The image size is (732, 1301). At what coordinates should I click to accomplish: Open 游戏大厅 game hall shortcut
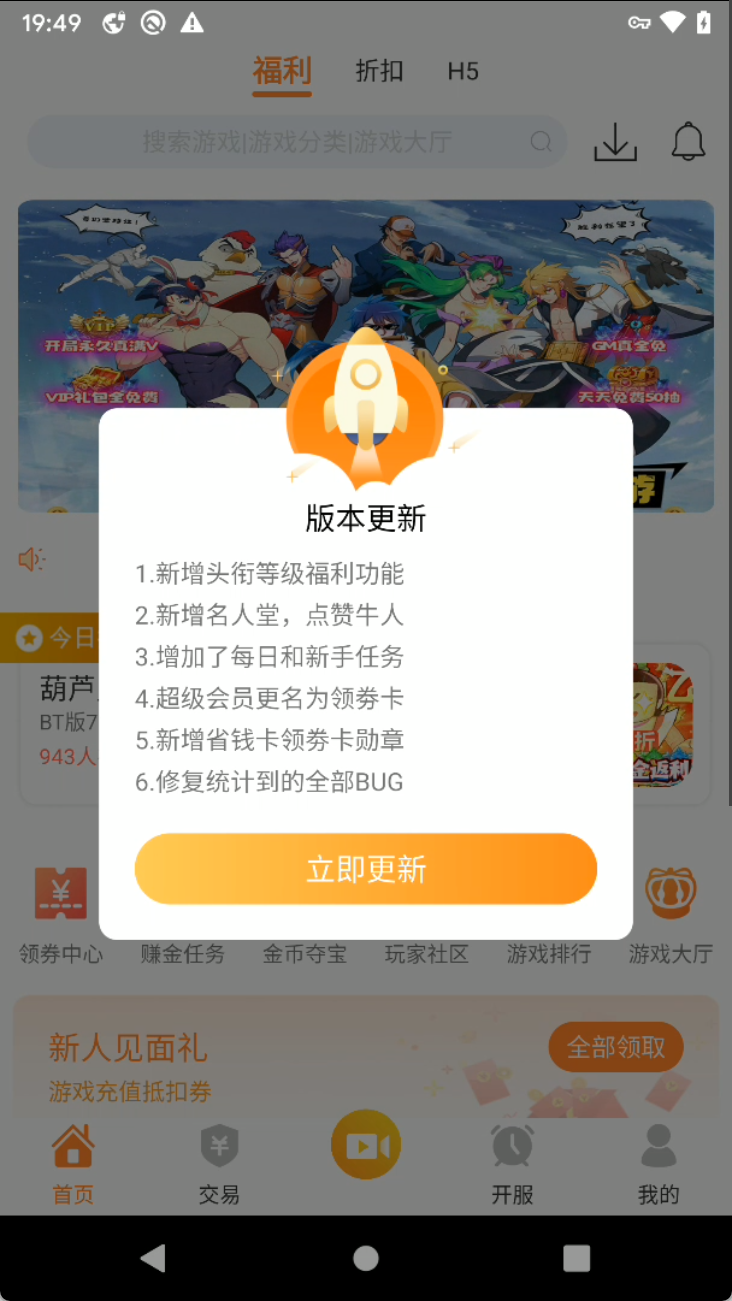(671, 915)
